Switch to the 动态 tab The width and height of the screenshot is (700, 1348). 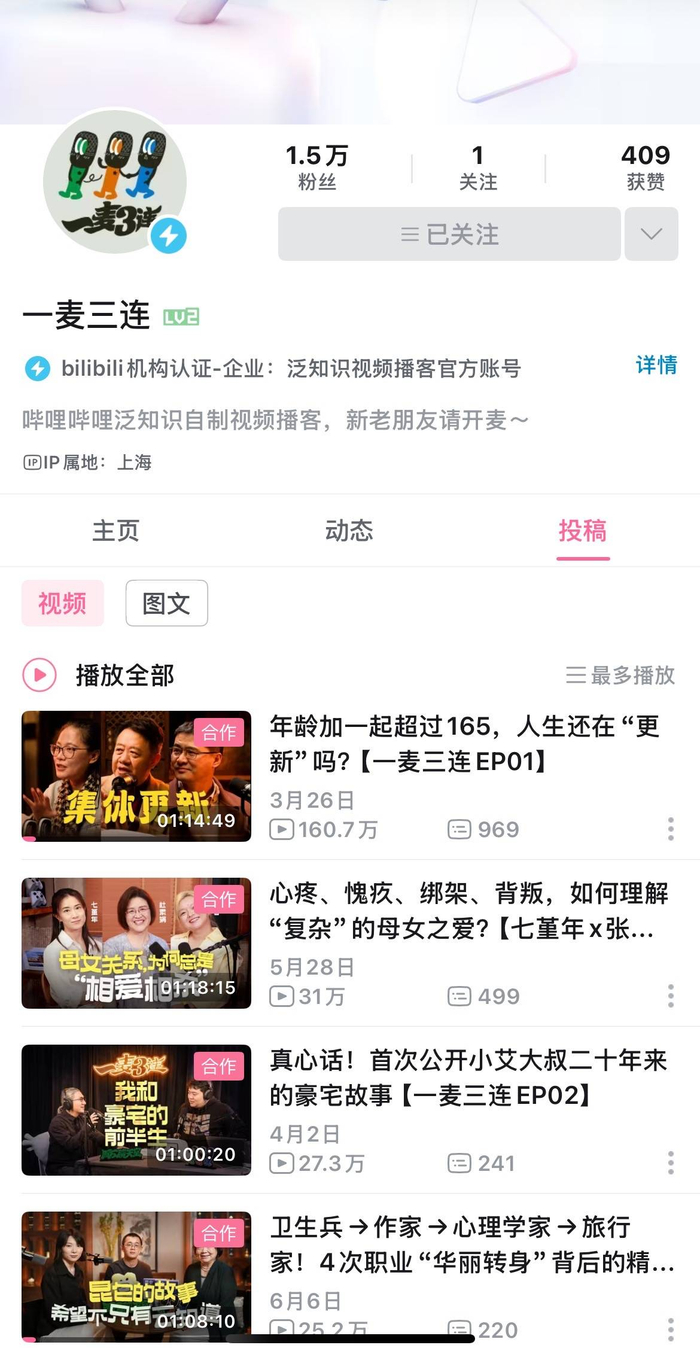point(349,530)
